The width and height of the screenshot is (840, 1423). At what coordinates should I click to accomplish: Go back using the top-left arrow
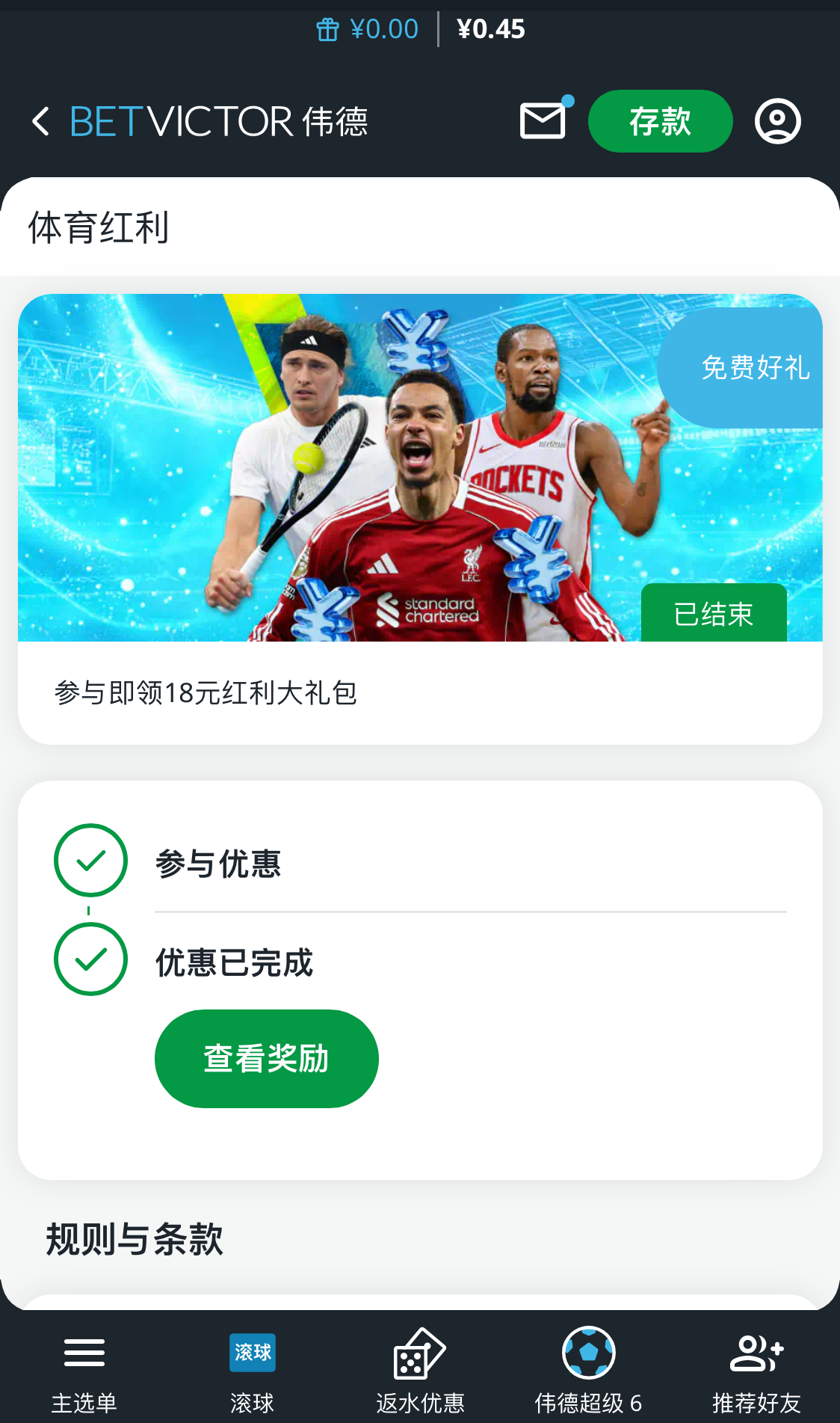point(41,121)
